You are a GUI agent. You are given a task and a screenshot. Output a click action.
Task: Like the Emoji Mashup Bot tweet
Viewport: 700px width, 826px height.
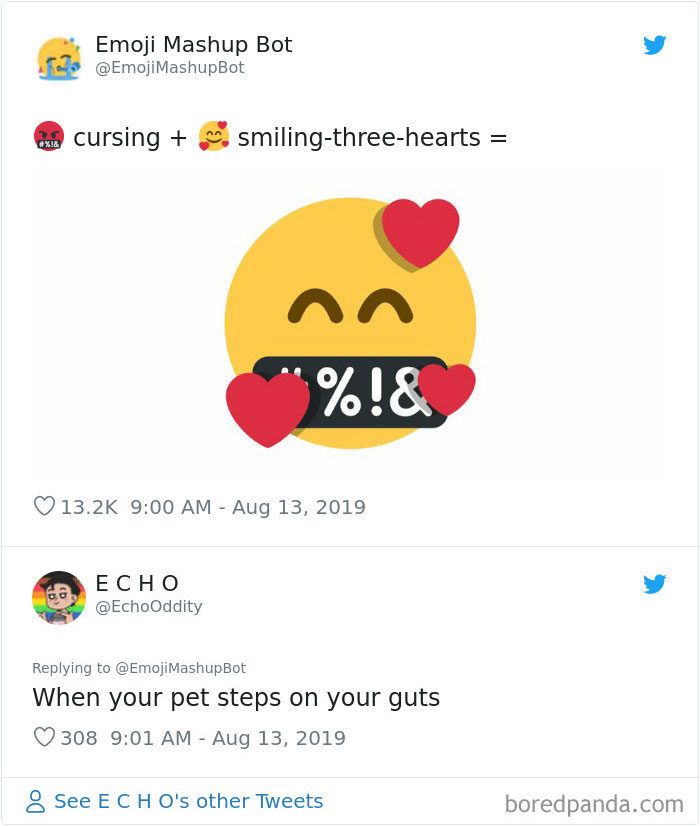coord(44,507)
